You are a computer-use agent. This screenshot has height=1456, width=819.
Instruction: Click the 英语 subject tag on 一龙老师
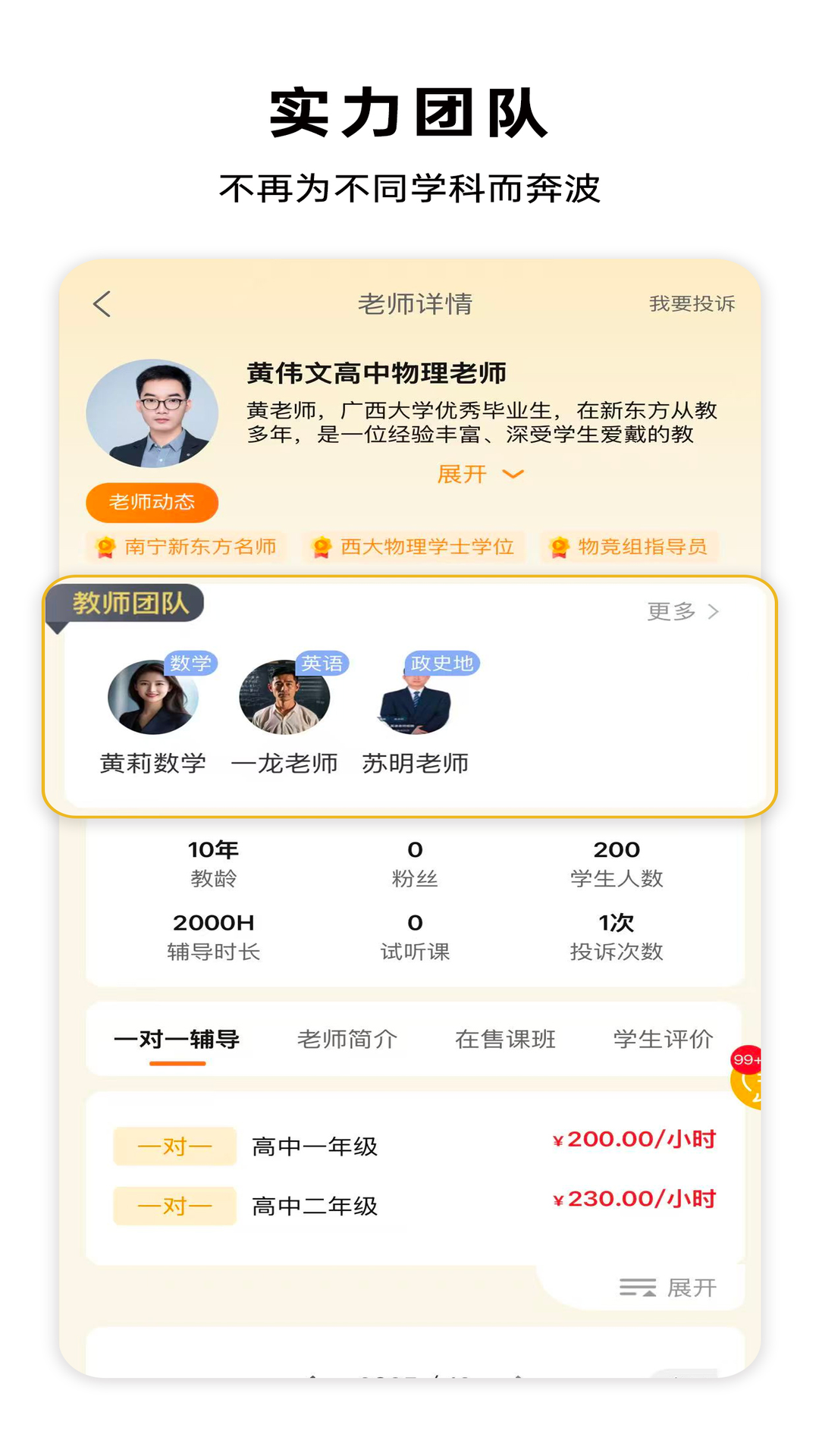pos(322,663)
